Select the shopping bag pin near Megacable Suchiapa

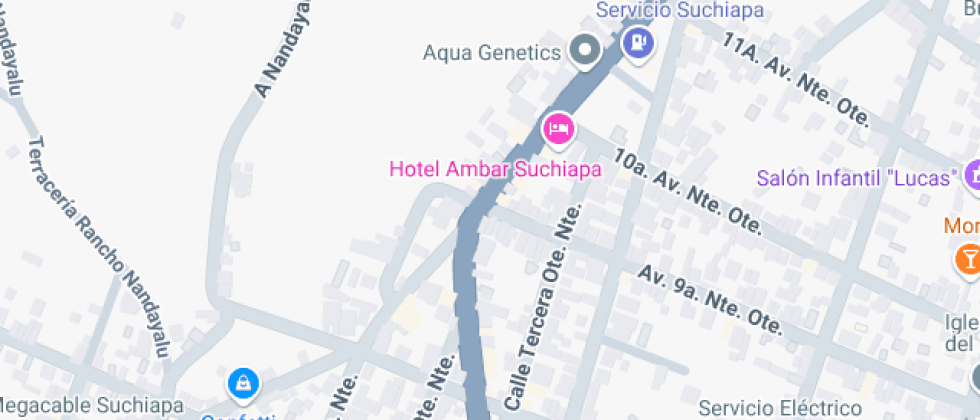(243, 381)
